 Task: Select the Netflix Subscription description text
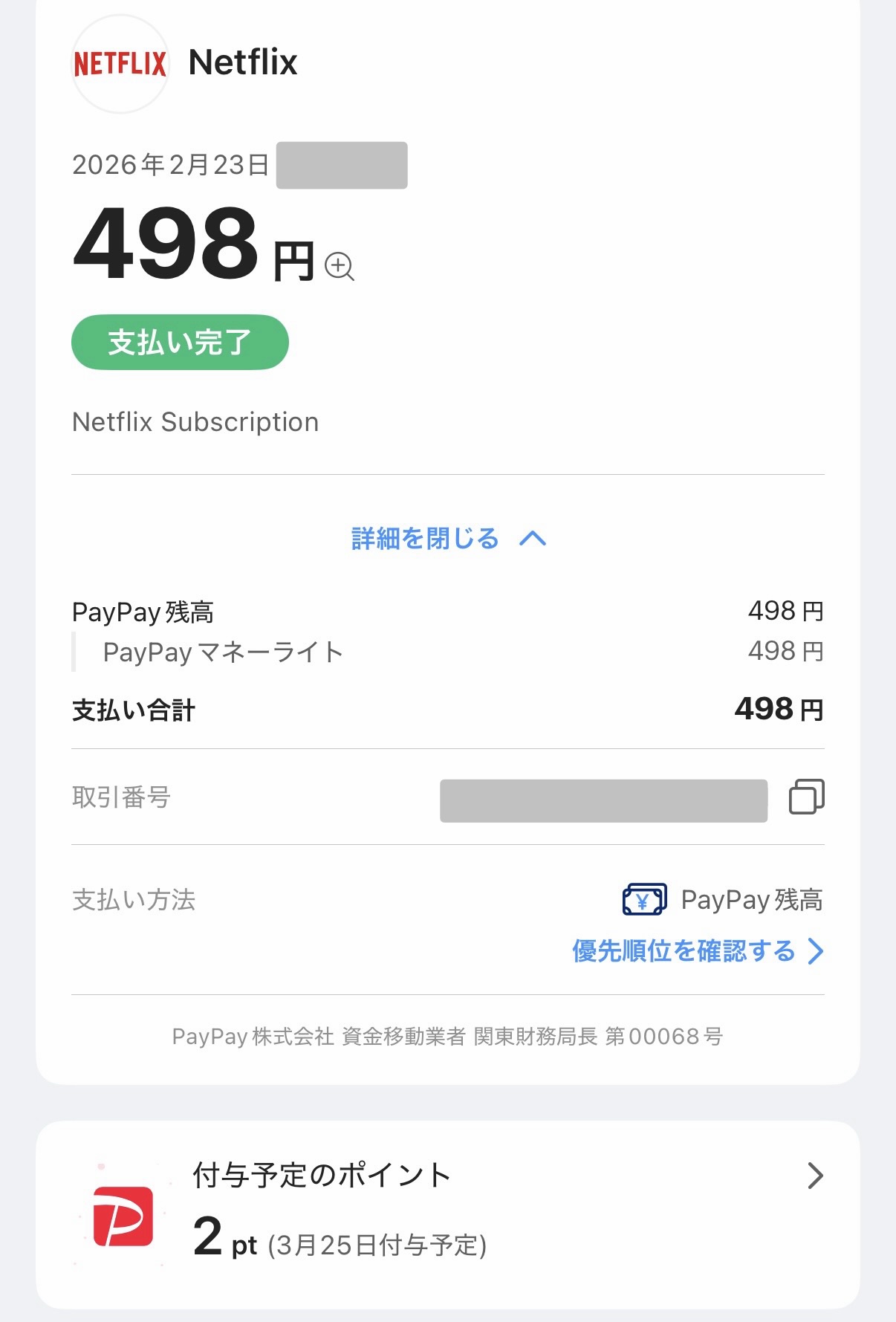coord(195,421)
